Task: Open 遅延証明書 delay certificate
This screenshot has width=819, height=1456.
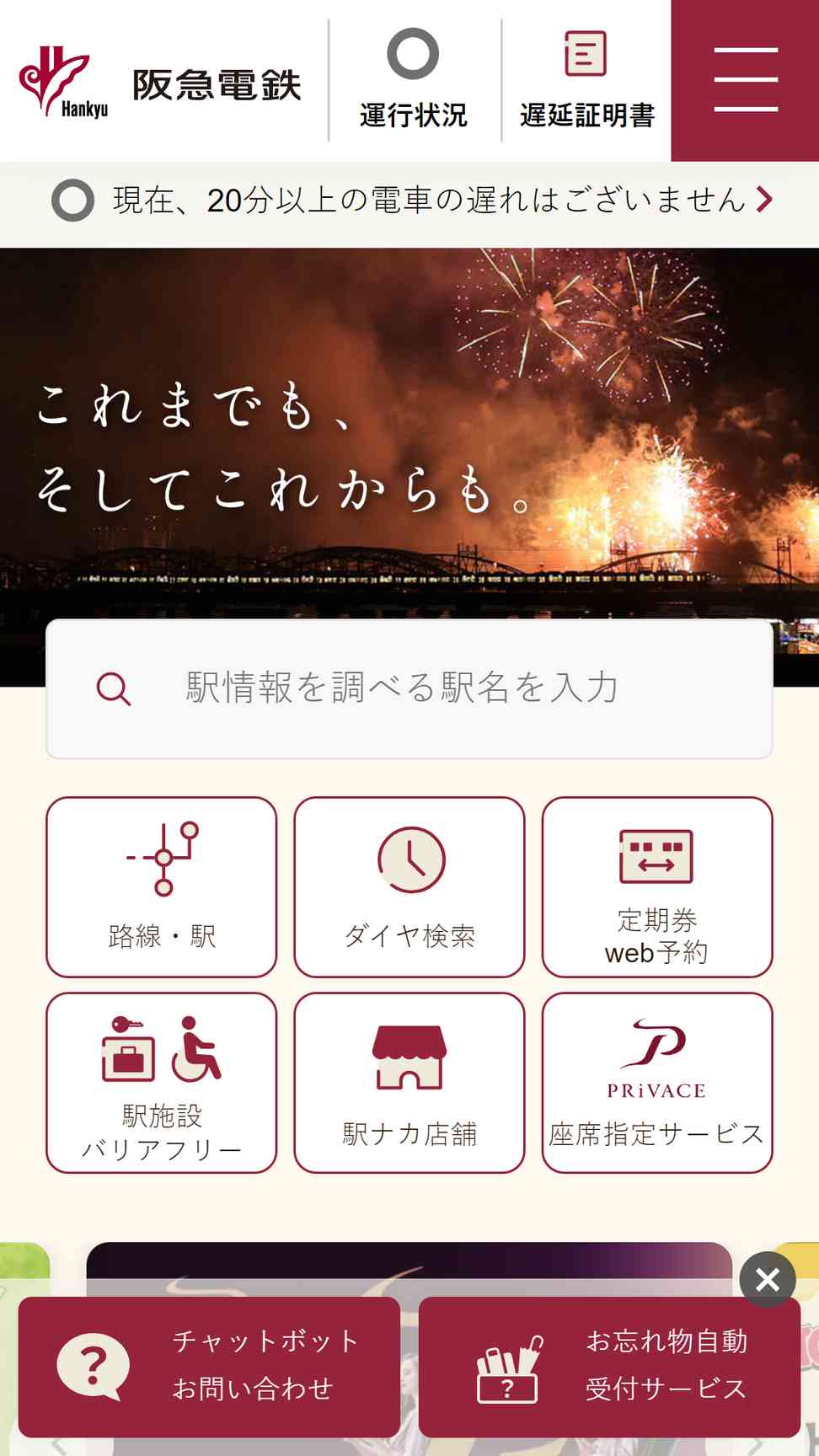Action: [x=586, y=80]
